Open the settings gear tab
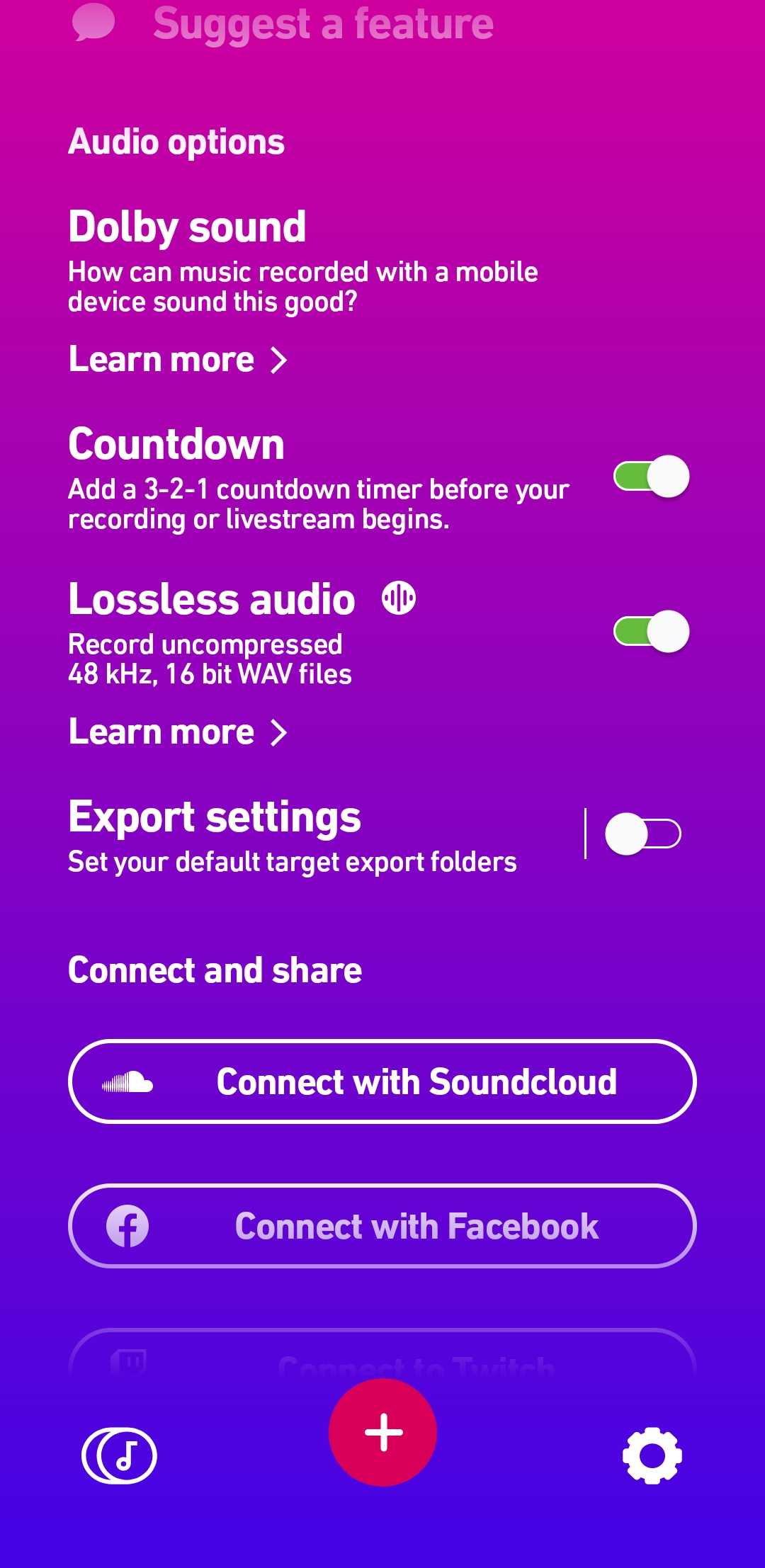This screenshot has width=765, height=1568. (652, 1456)
